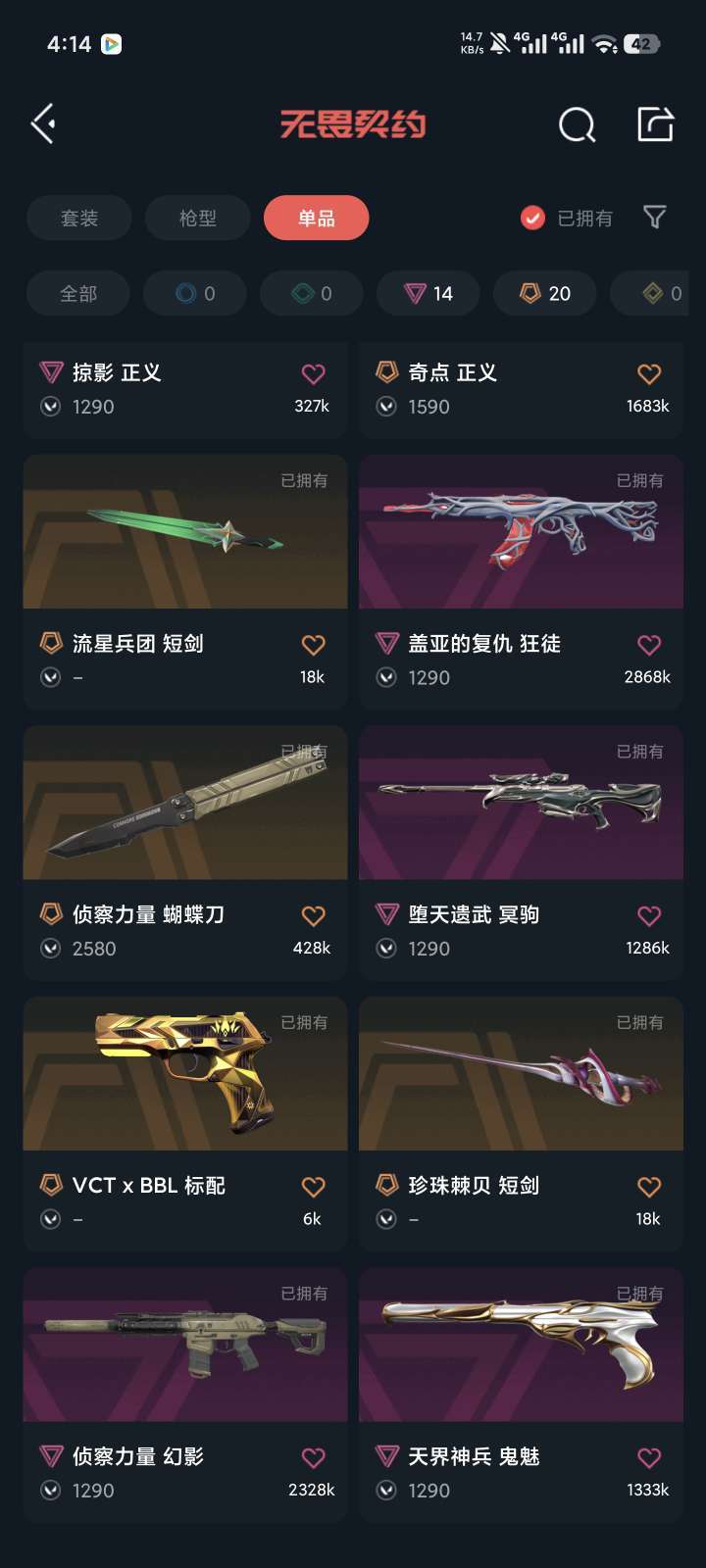The width and height of the screenshot is (706, 1568).
Task: Select the 单品 tab
Action: [x=316, y=218]
